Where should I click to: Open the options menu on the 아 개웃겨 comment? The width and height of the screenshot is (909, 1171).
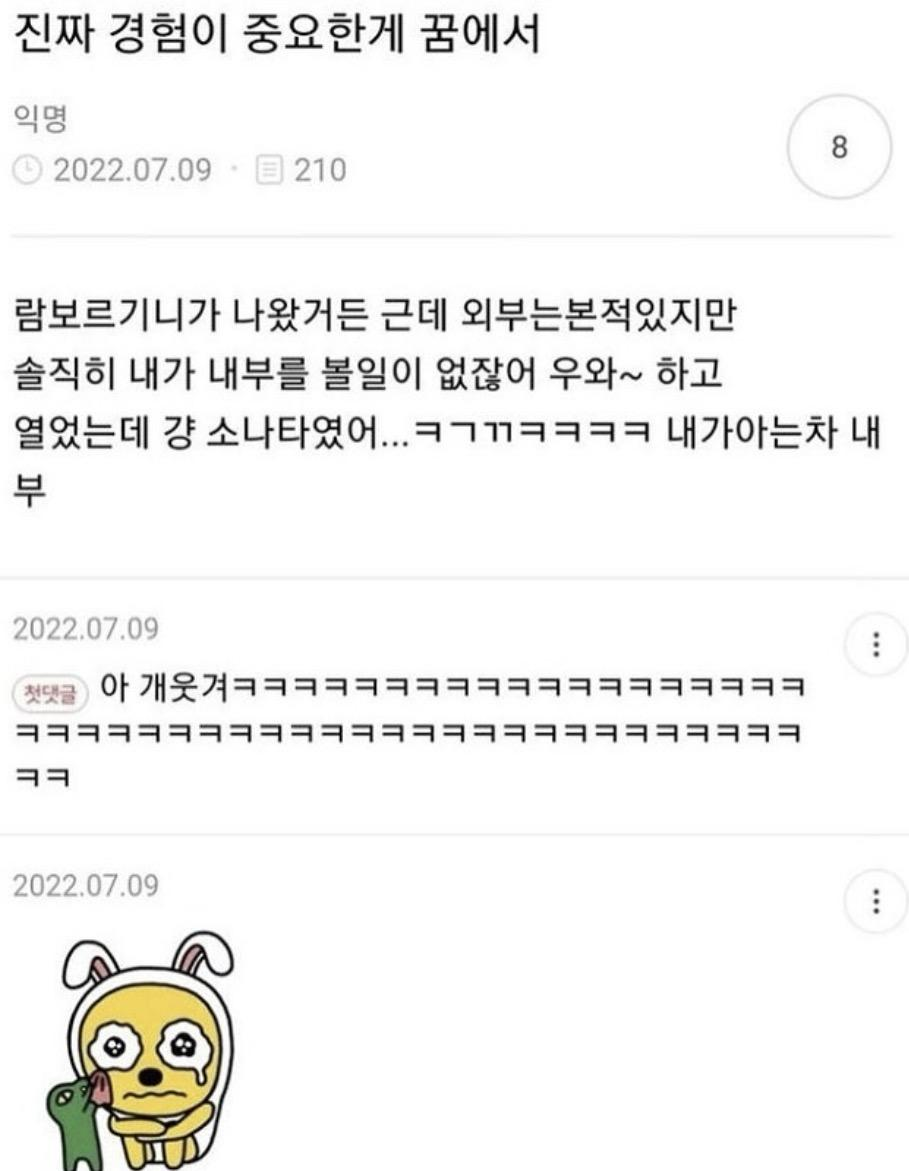(877, 645)
